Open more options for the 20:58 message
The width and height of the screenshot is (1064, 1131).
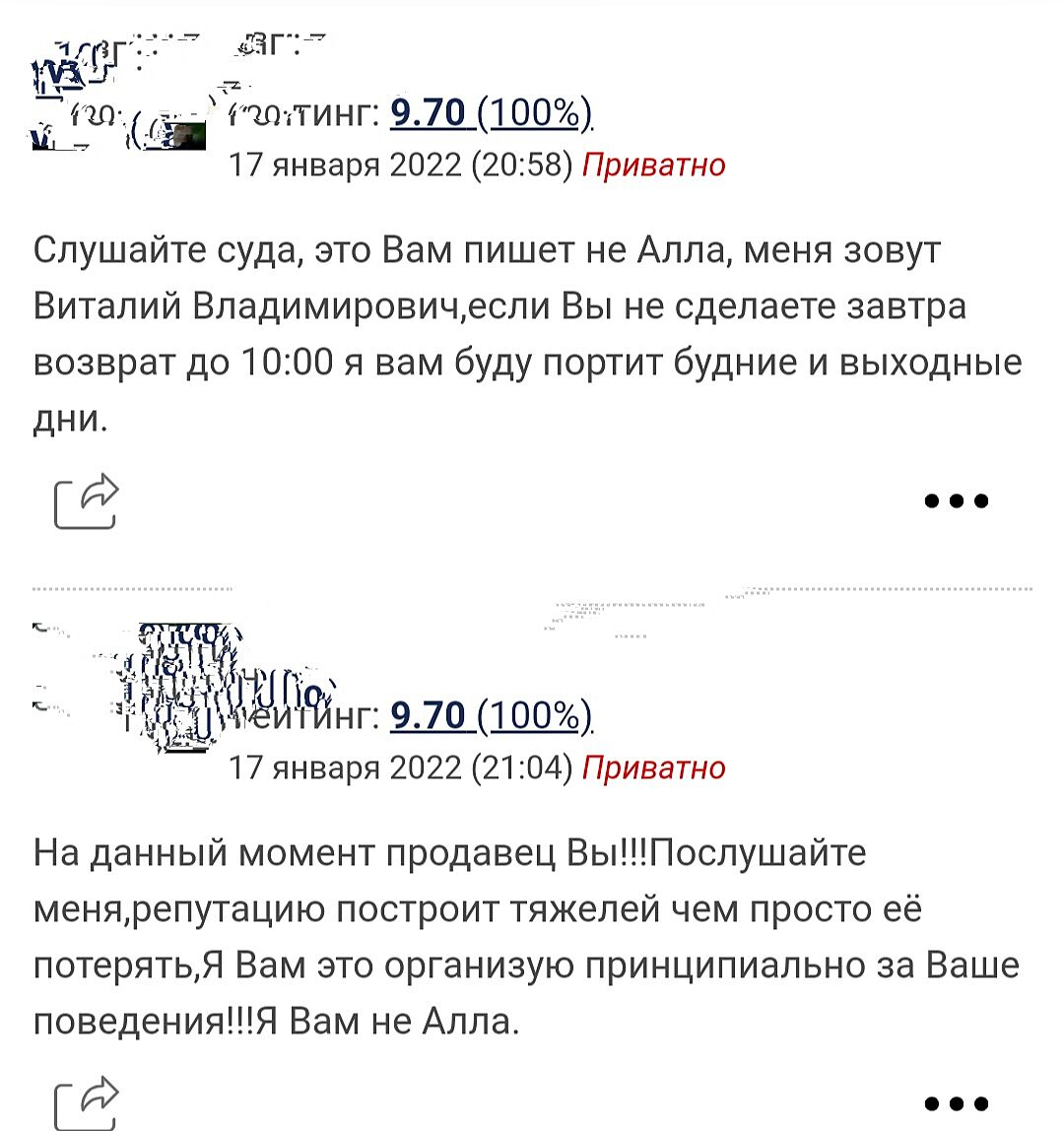pyautogui.click(x=957, y=501)
